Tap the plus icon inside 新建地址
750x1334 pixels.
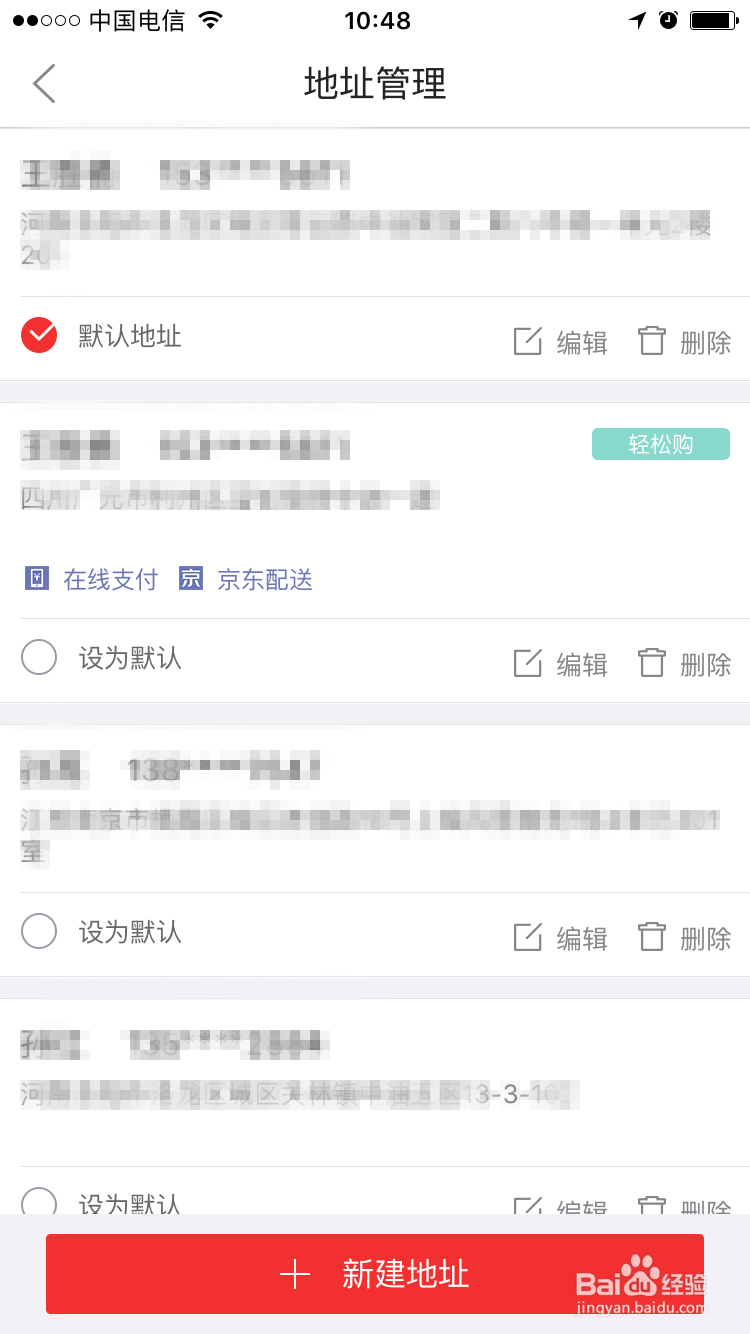tap(295, 1274)
